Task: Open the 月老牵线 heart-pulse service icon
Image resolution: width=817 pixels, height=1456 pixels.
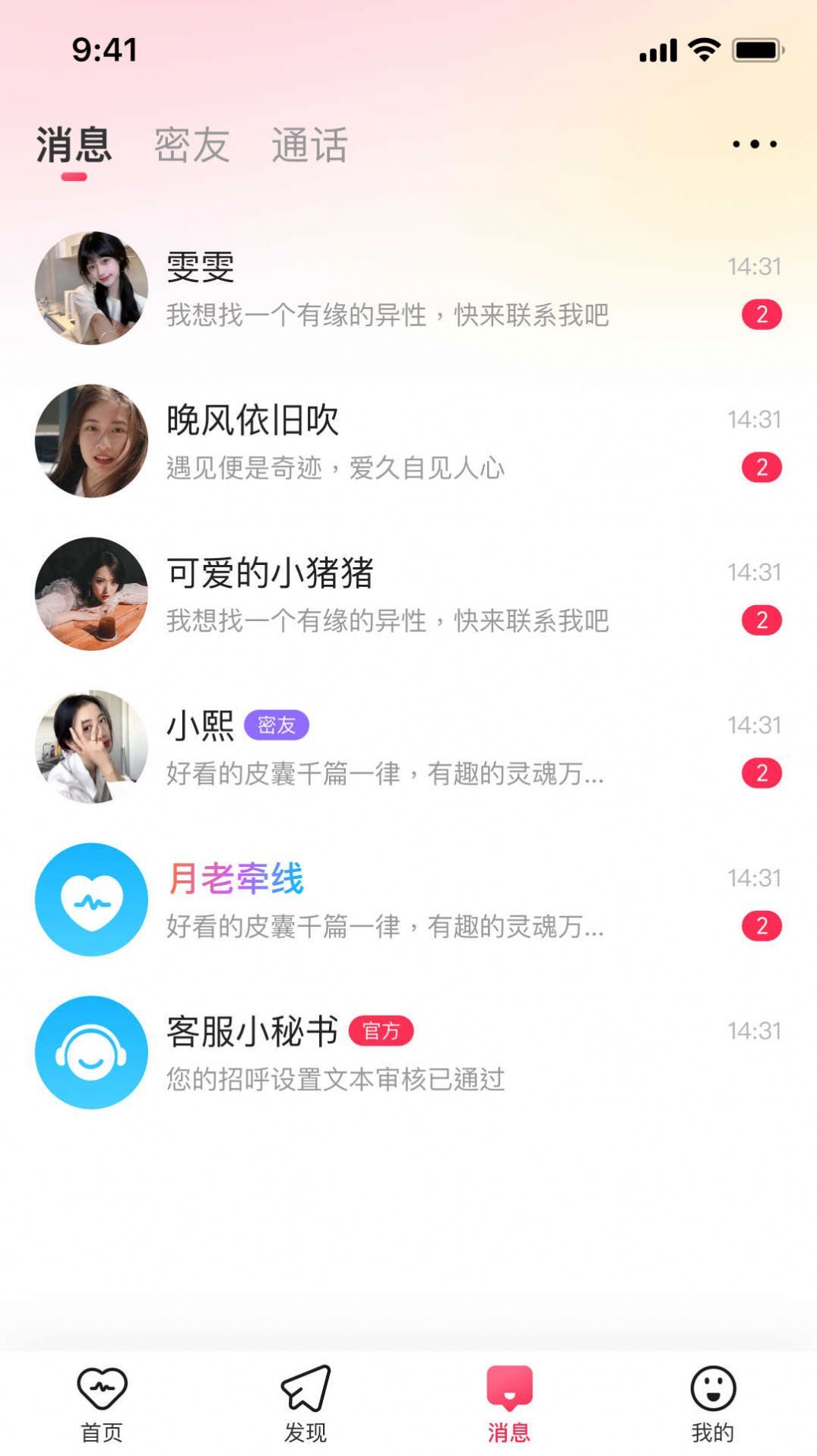Action: point(91,899)
